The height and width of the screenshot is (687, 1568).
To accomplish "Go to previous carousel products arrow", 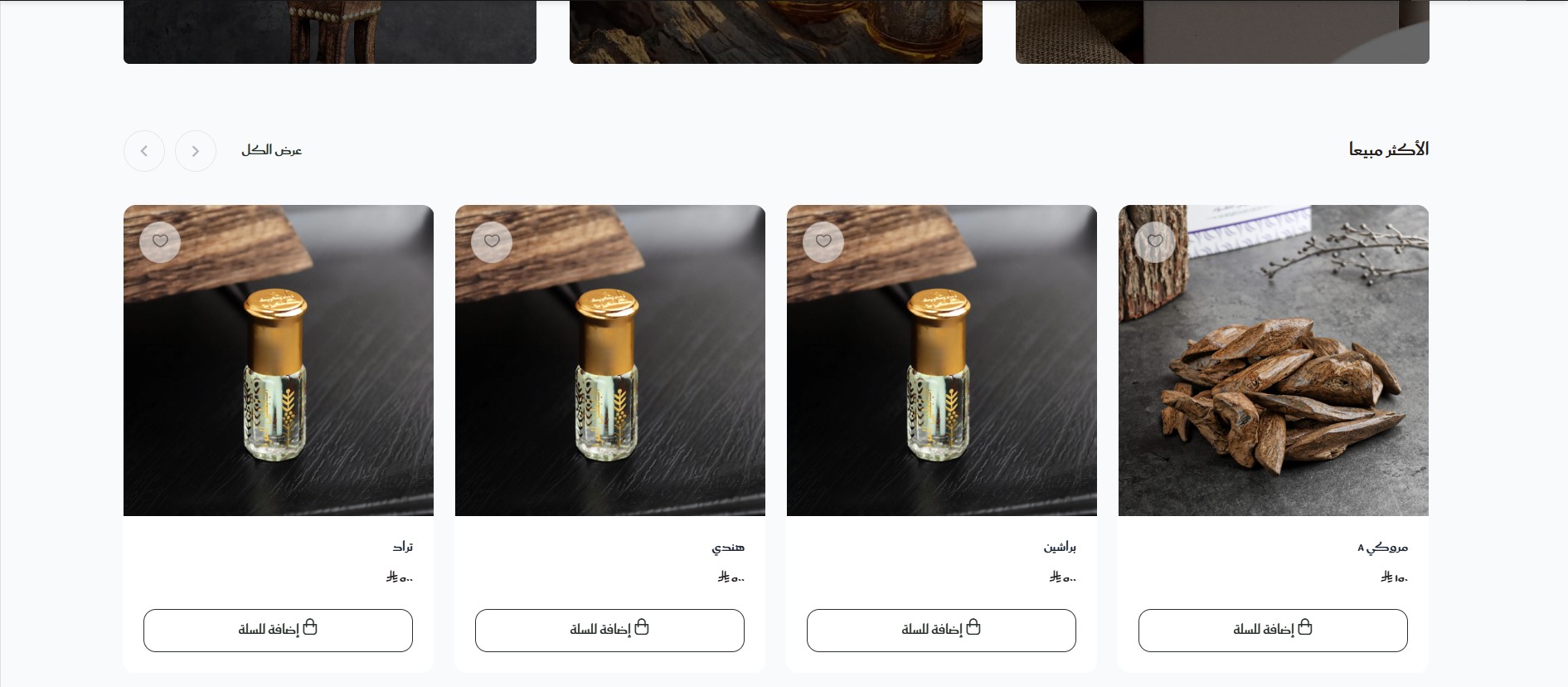I will (x=196, y=151).
